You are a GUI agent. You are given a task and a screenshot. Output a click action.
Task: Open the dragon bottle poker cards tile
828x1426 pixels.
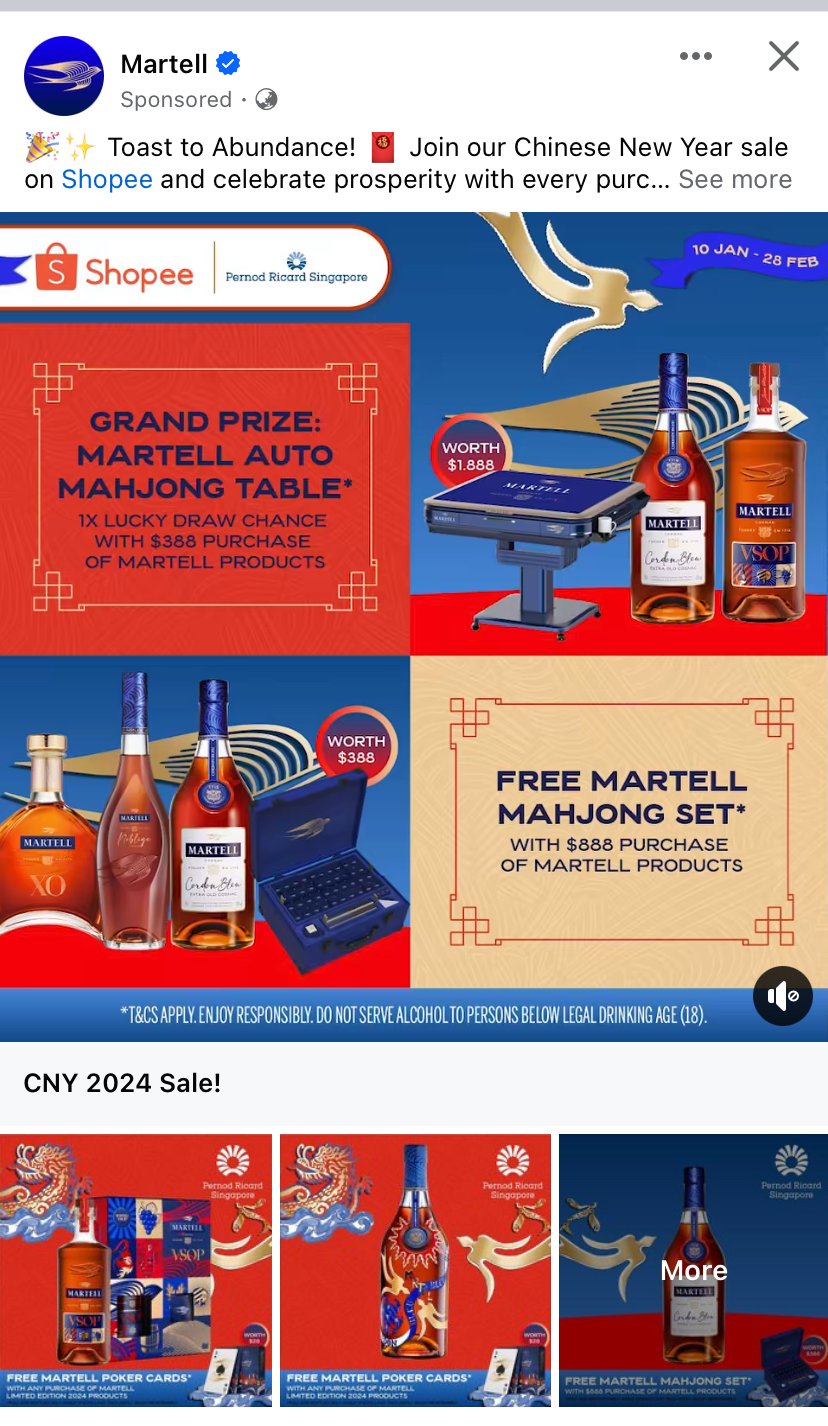click(415, 1268)
